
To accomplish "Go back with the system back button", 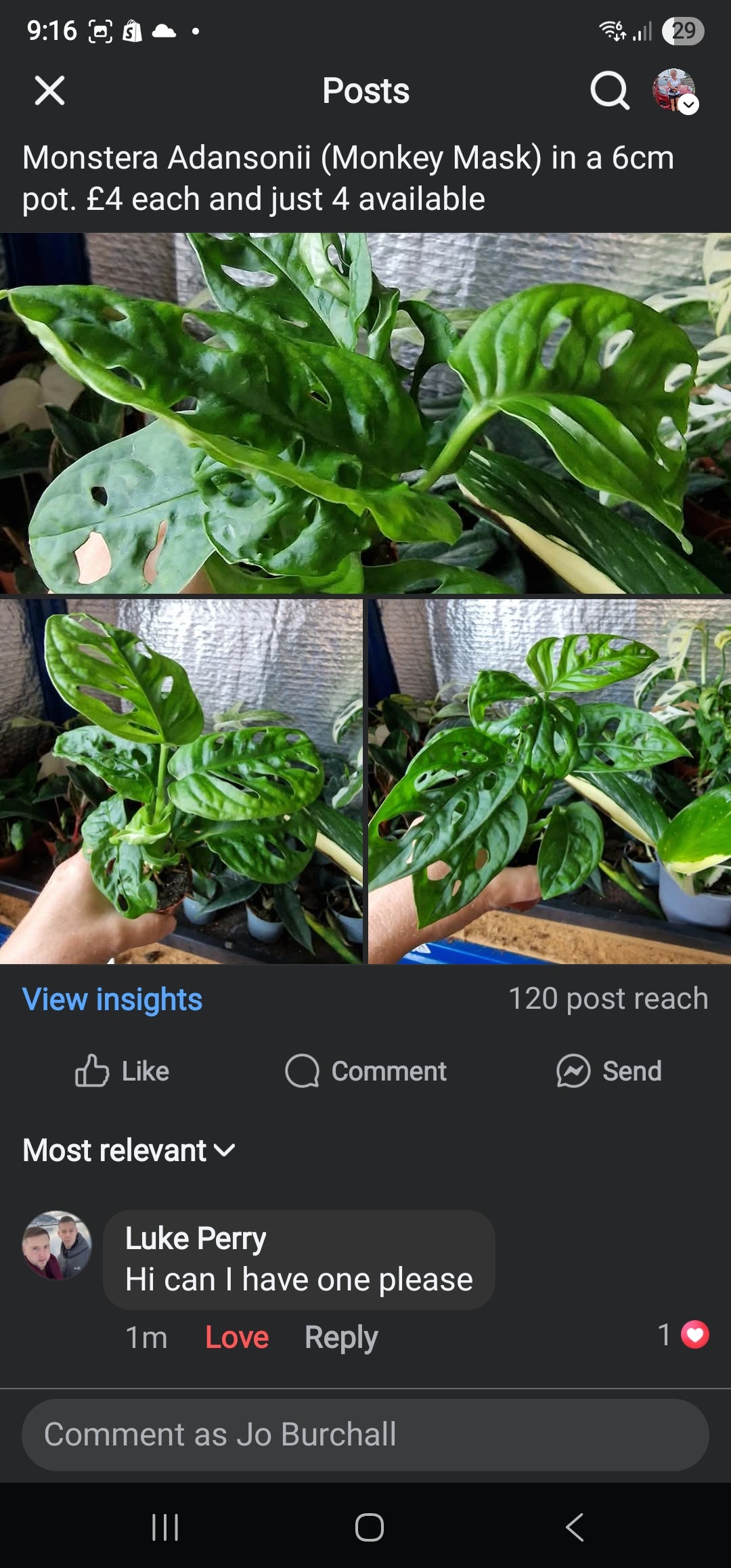I will point(574,1527).
